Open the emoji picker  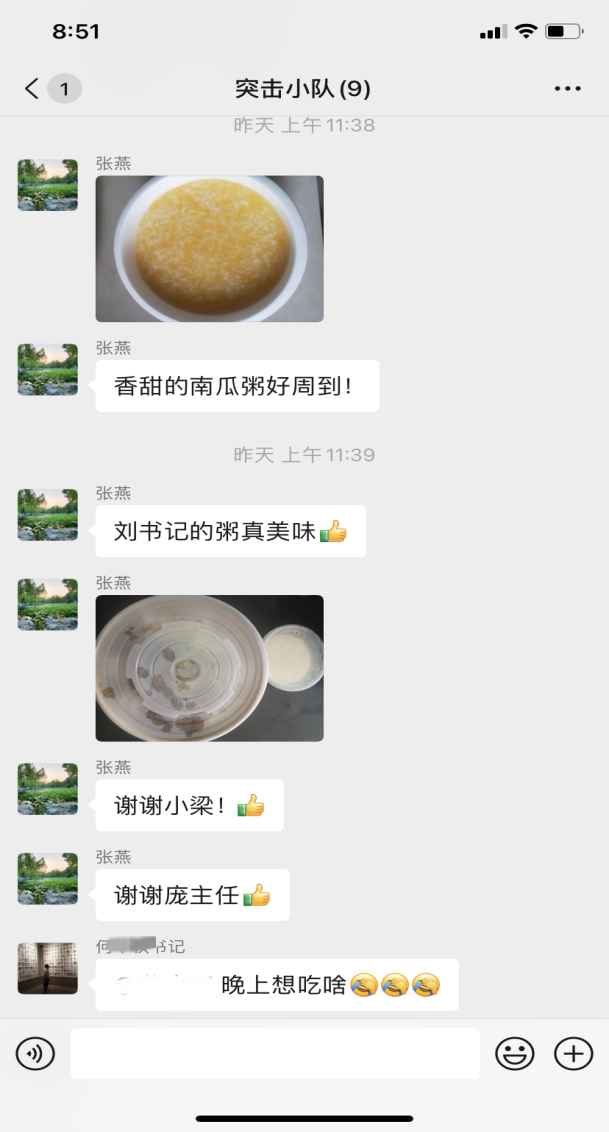click(x=515, y=1053)
